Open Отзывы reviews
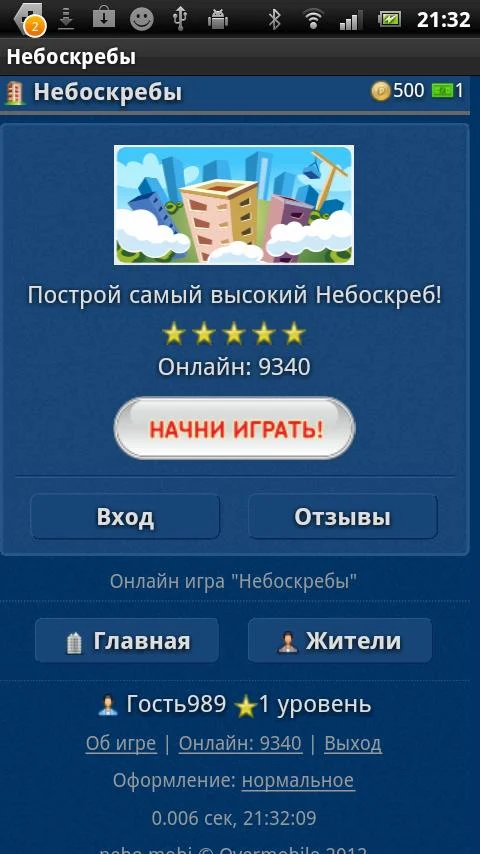Viewport: 480px width, 854px height. point(343,516)
